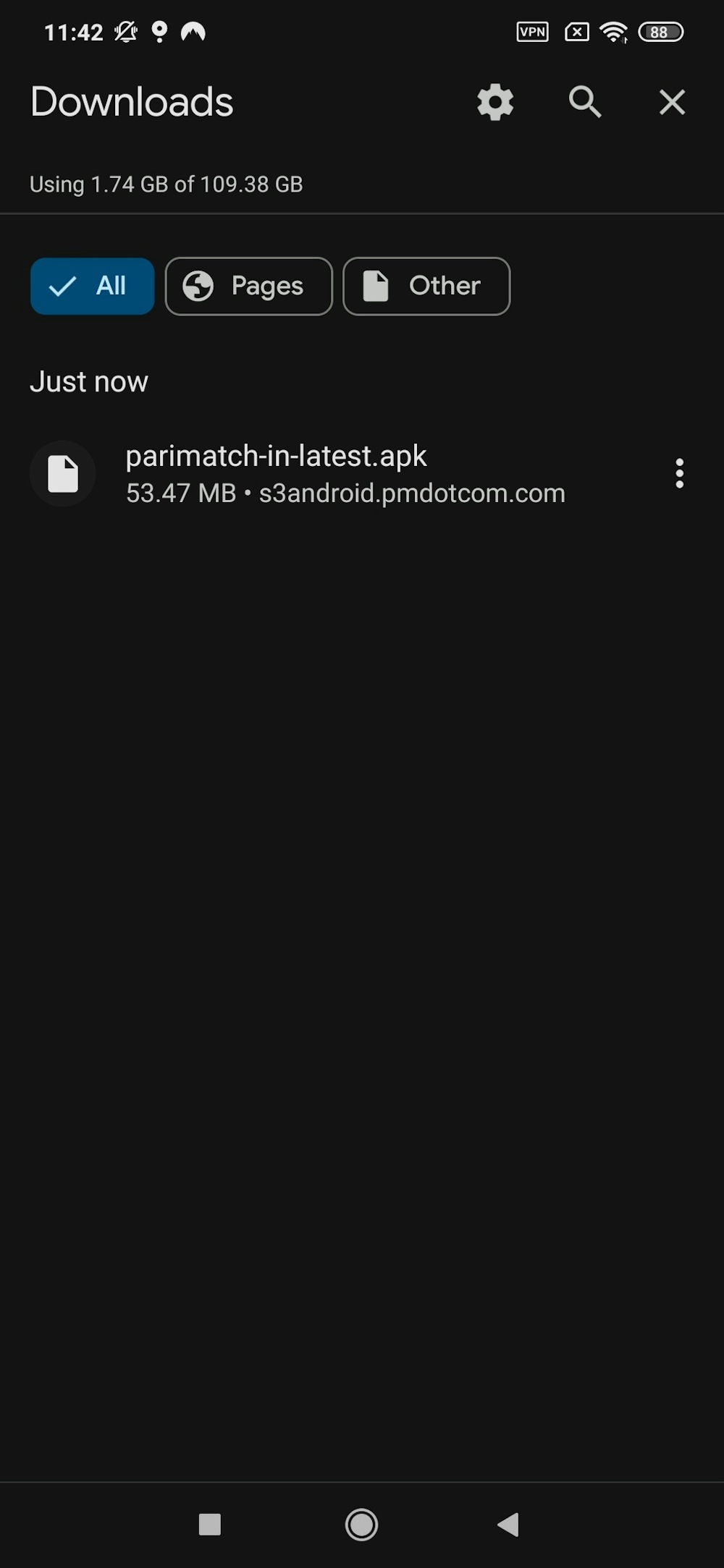Tap the file icon on the Other chip
Screen dimensions: 724x1568
(376, 286)
